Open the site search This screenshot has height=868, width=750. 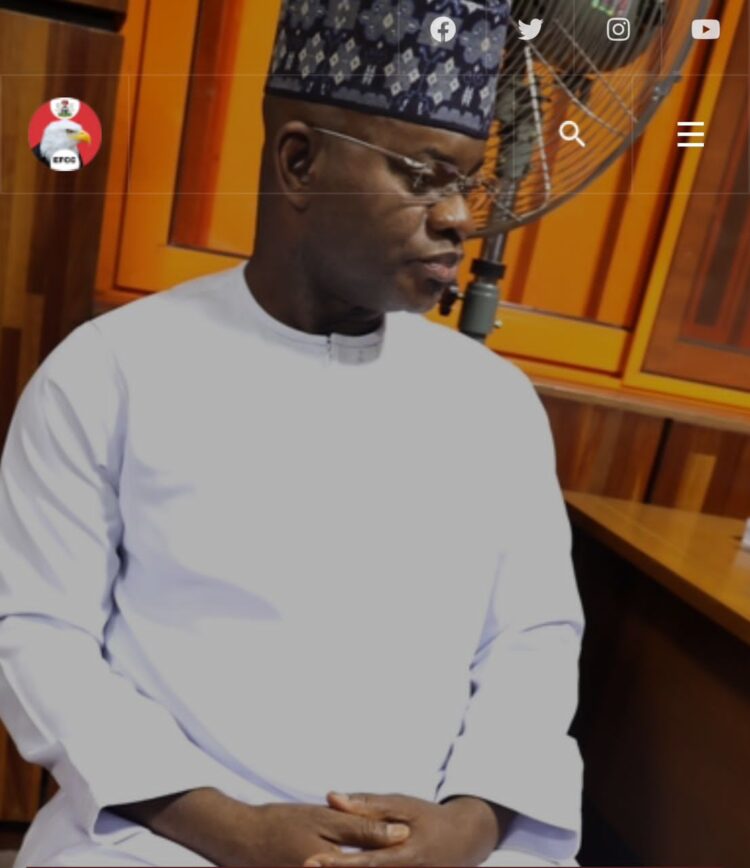pos(572,134)
